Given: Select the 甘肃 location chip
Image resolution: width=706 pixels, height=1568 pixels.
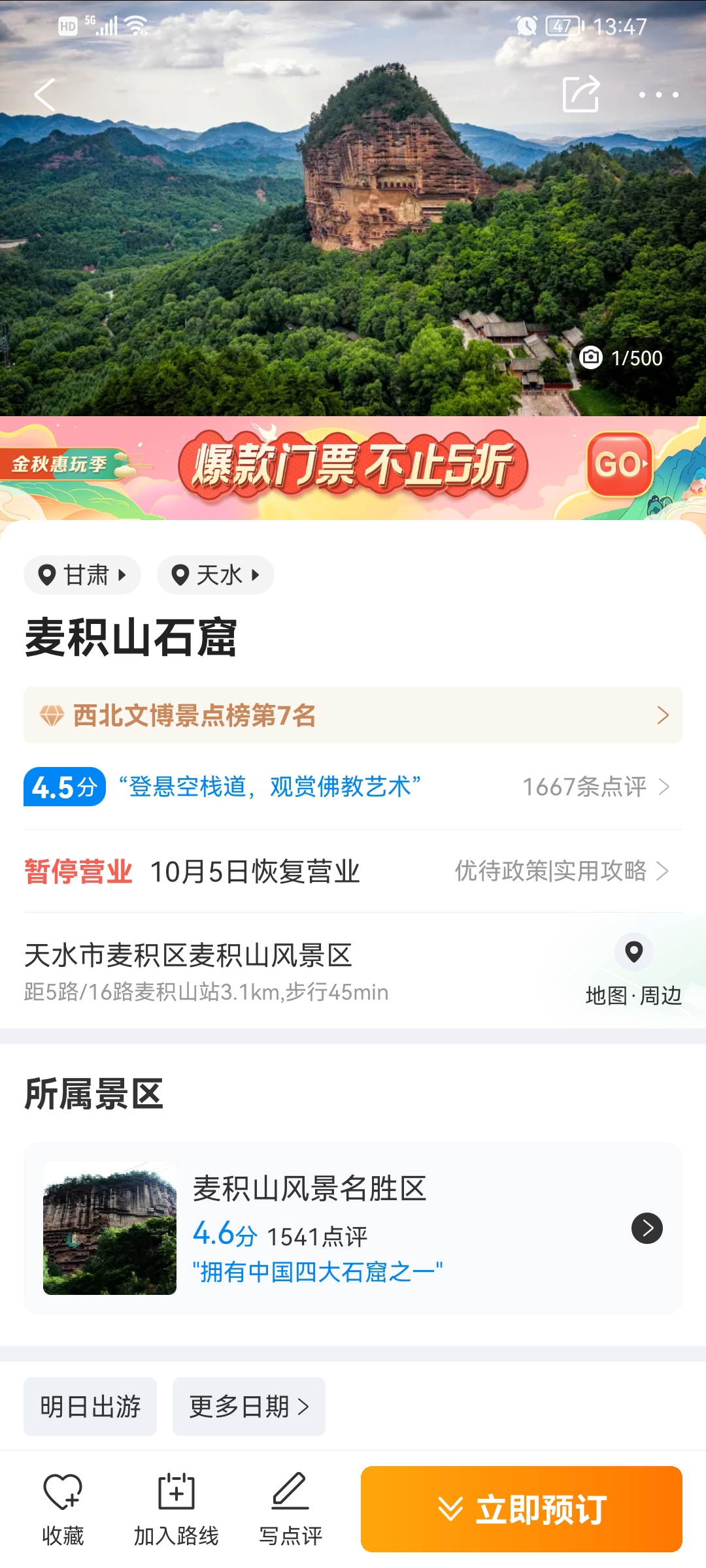Looking at the screenshot, I should click(x=82, y=575).
